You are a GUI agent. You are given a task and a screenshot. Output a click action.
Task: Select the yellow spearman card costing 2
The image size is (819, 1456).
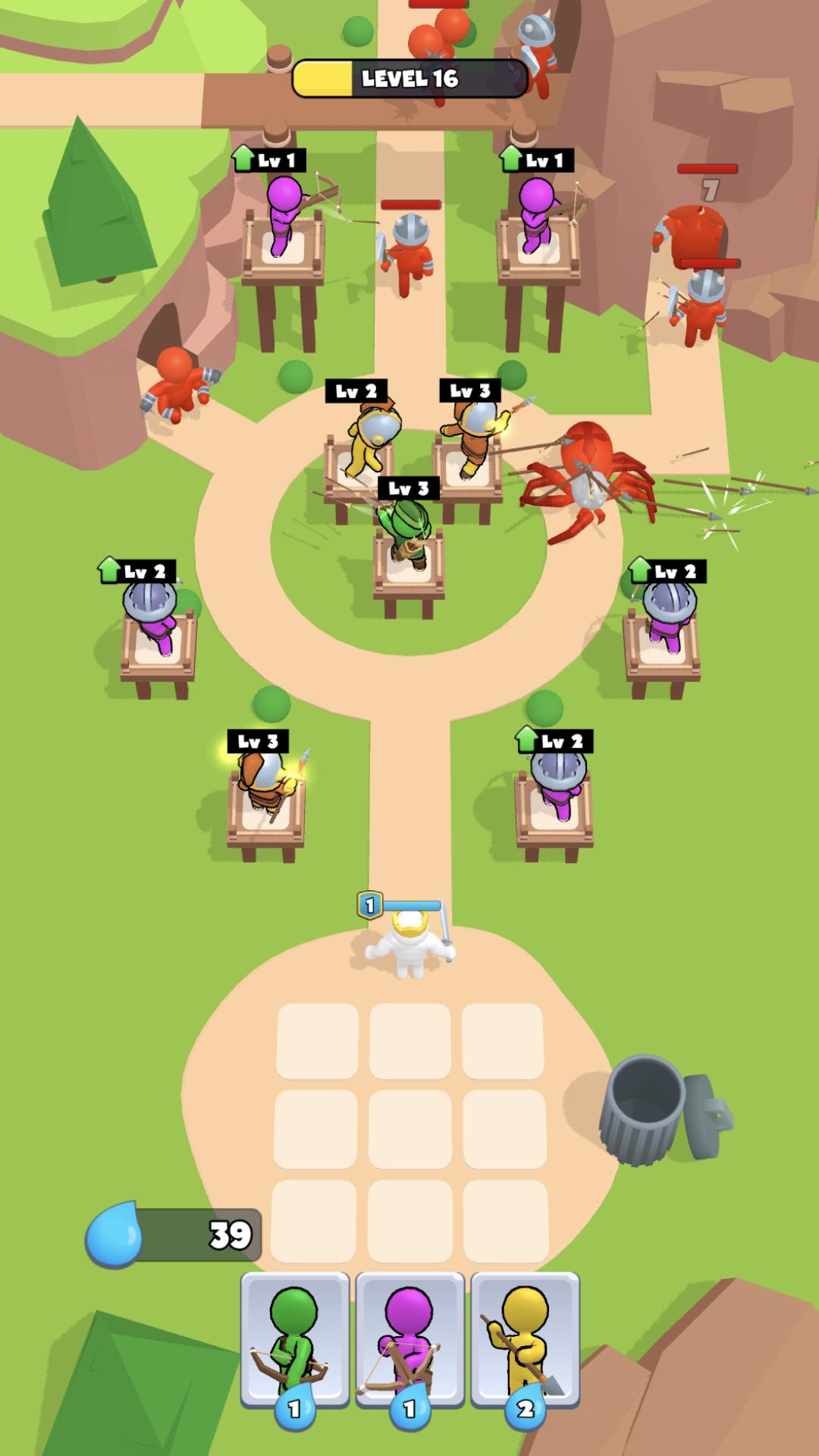(526, 1341)
